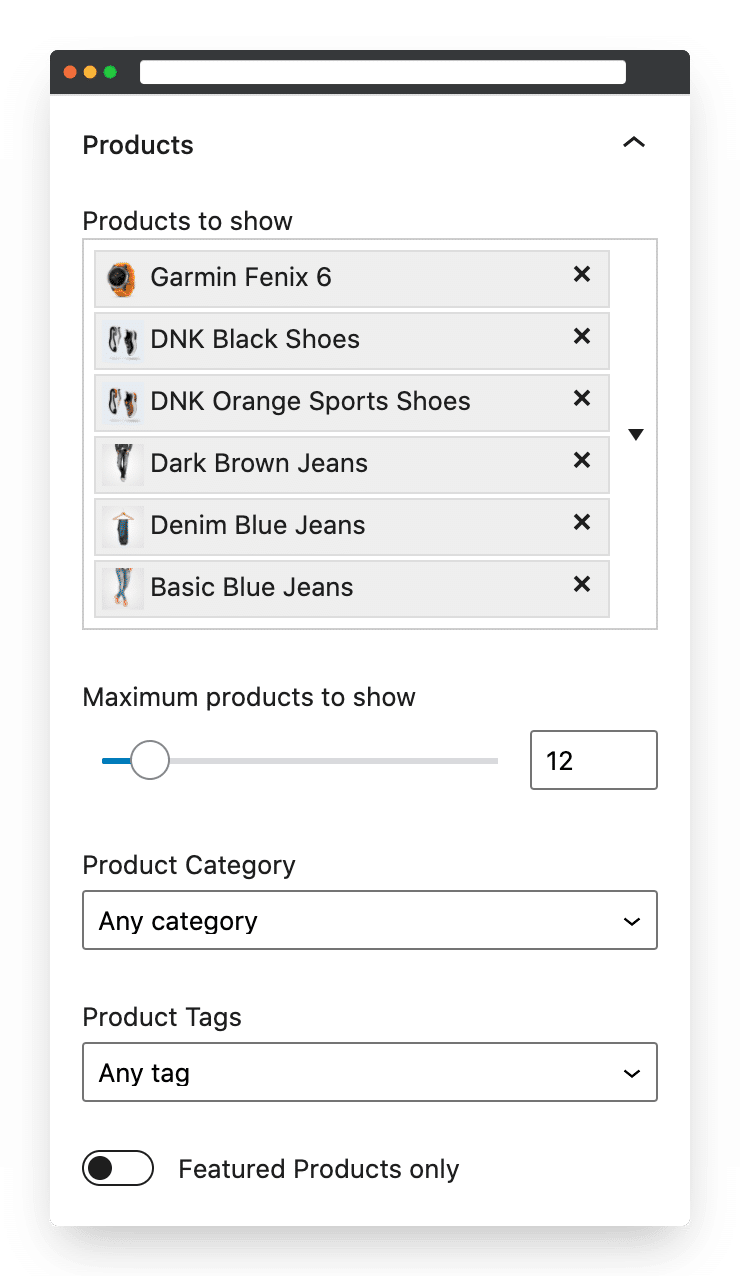This screenshot has width=740, height=1276.
Task: Remove Denim Blue Jeans
Action: click(582, 522)
